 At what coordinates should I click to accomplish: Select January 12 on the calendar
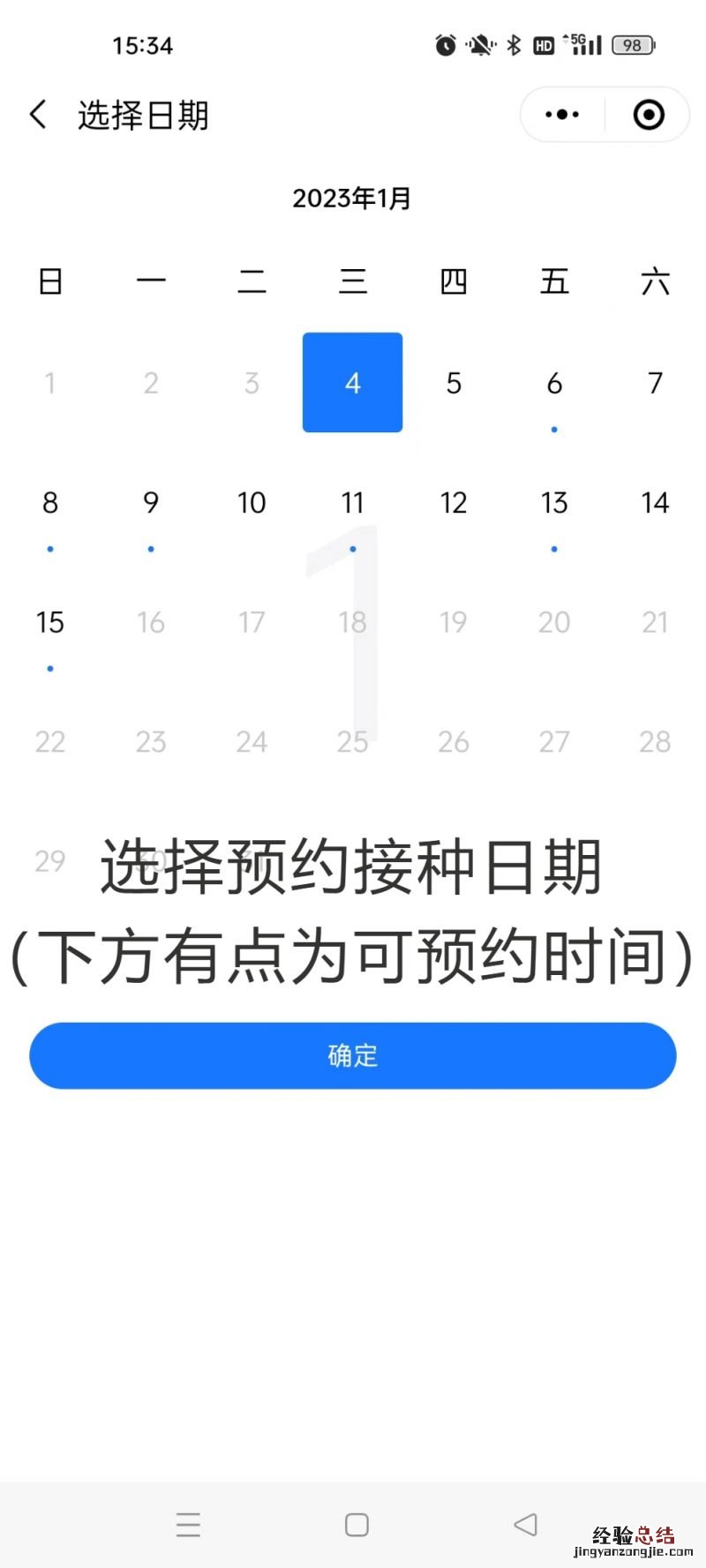pyautogui.click(x=454, y=503)
